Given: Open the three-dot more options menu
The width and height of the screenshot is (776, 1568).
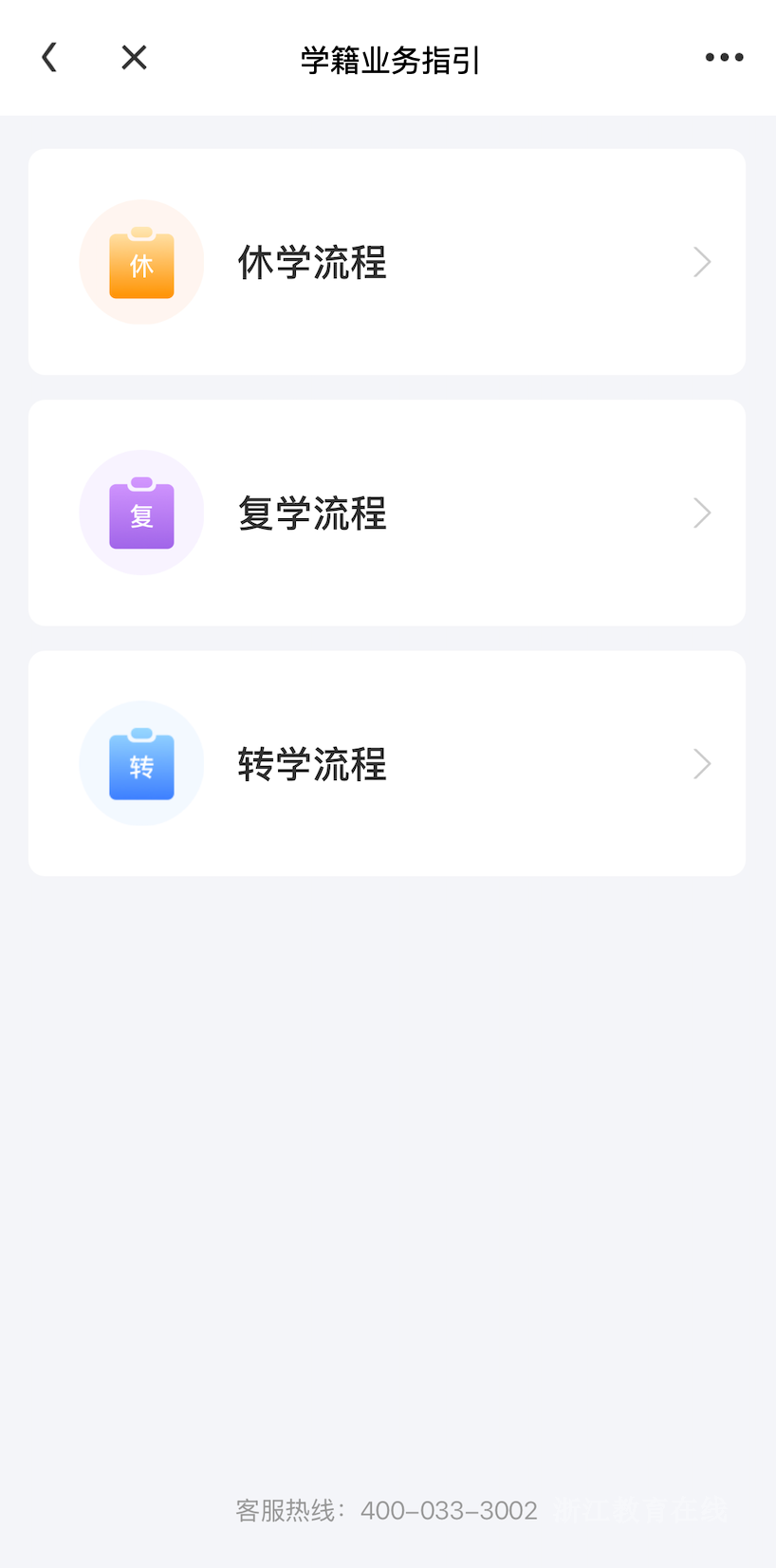Looking at the screenshot, I should [x=724, y=58].
